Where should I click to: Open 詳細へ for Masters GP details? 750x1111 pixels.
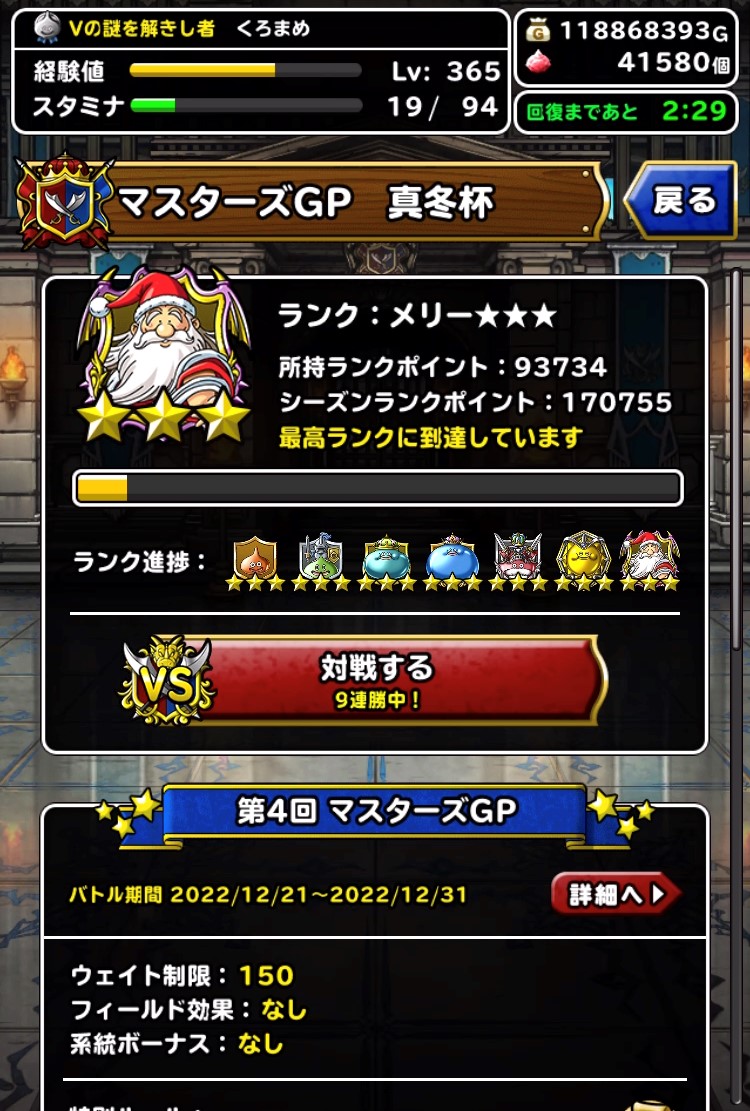(x=615, y=893)
